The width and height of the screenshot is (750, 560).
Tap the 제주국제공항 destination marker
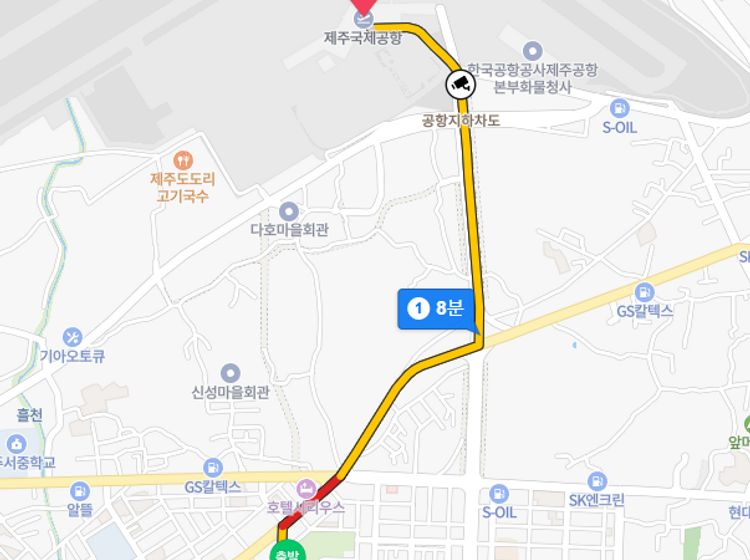364,12
